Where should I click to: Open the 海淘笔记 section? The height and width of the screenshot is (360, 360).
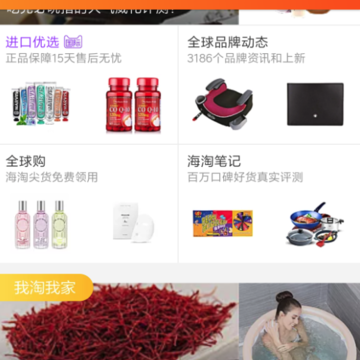point(214,161)
